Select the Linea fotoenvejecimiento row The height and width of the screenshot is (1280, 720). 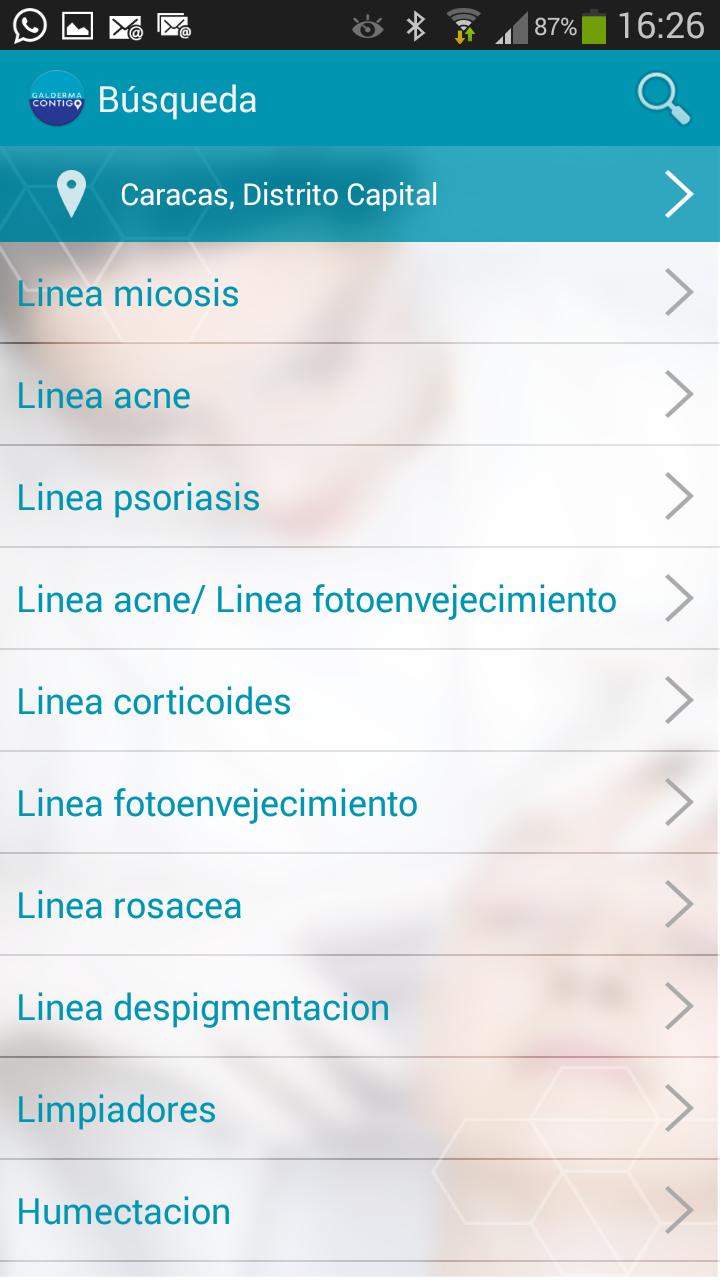(360, 804)
